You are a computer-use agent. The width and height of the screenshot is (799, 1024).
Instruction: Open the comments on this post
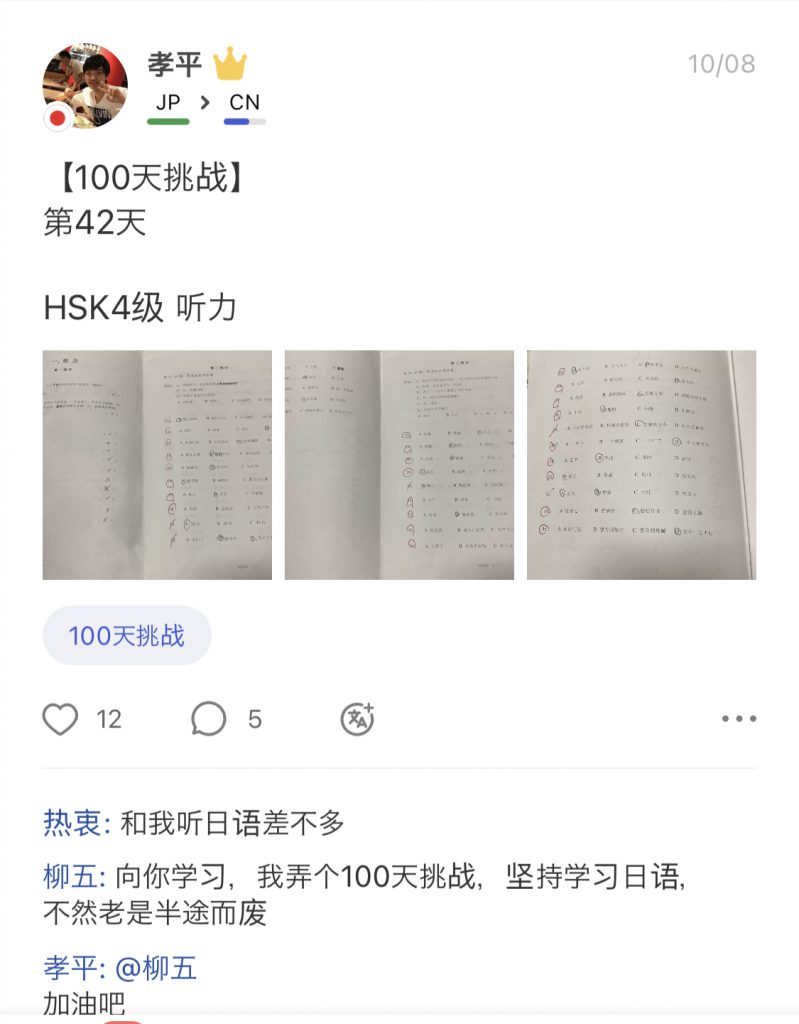pos(209,718)
